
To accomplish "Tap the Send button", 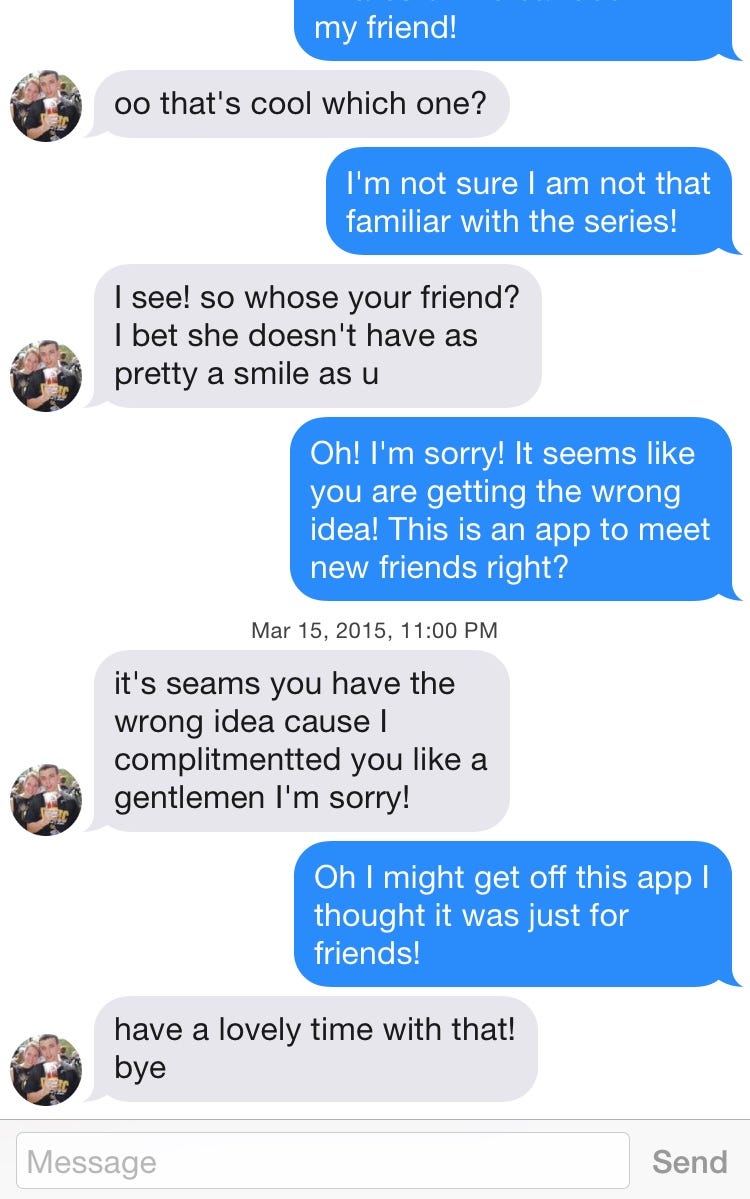I will [689, 1161].
